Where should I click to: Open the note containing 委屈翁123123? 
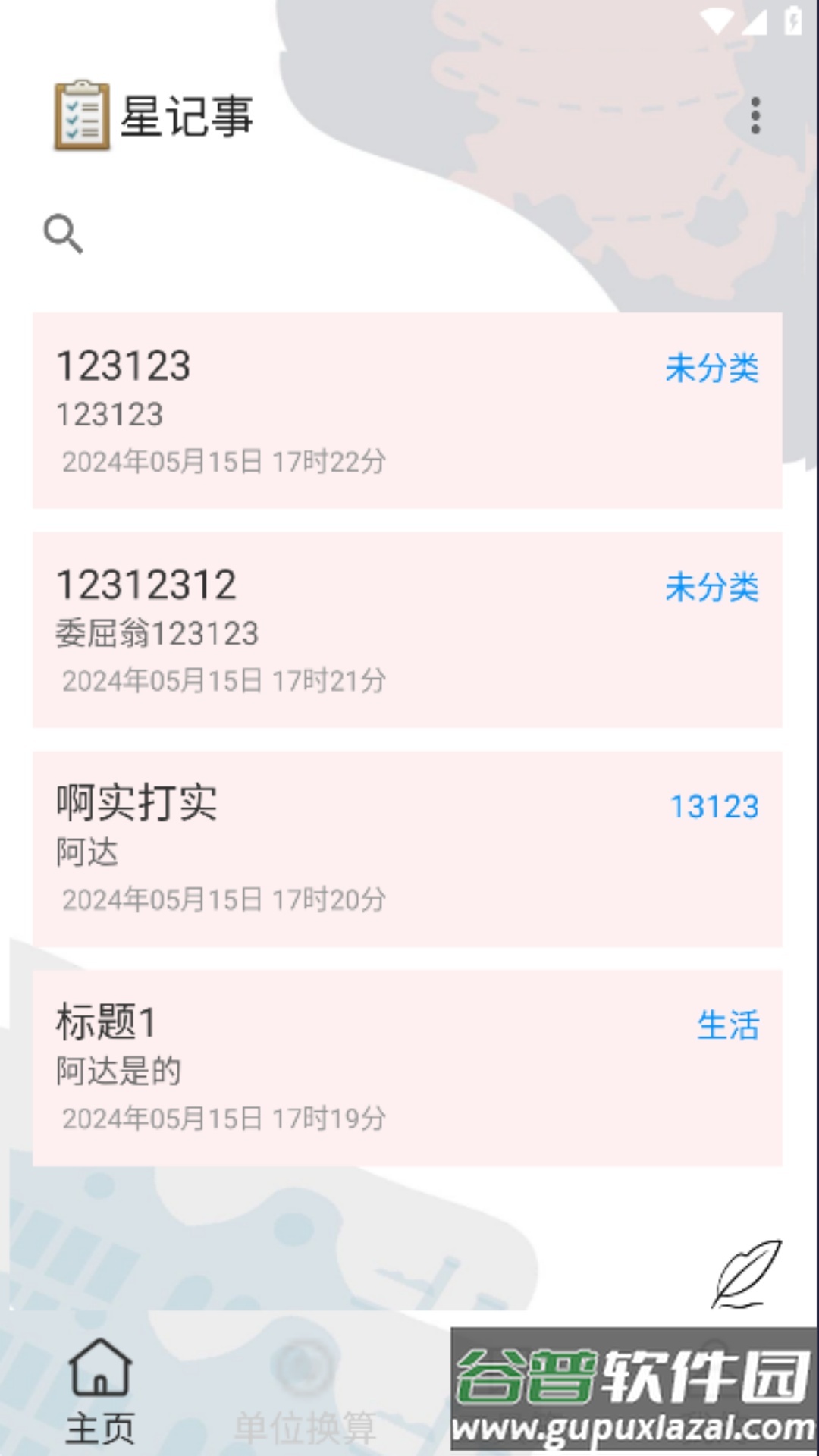(303, 629)
